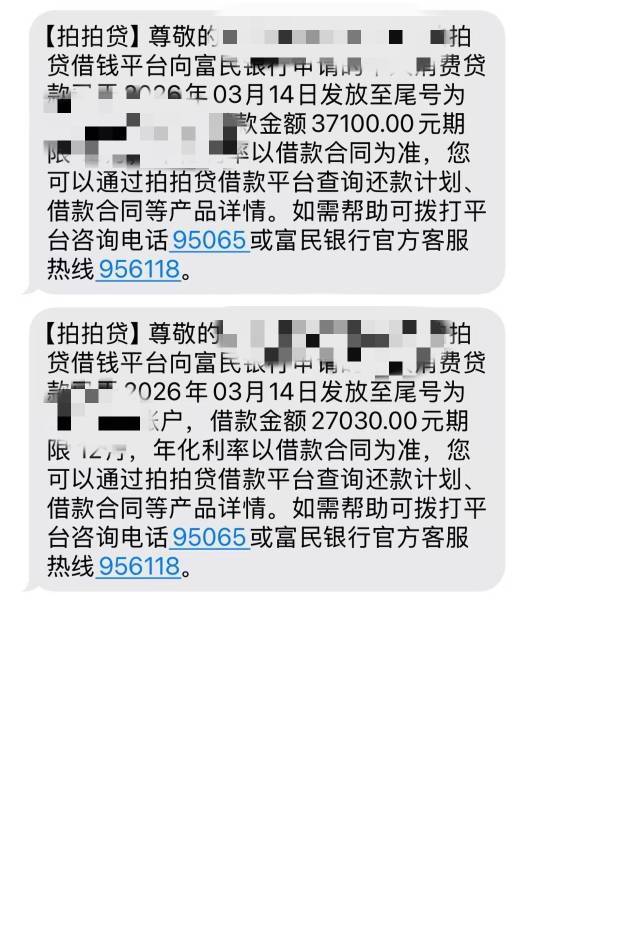Image resolution: width=640 pixels, height=944 pixels.
Task: Tap number 95065 in the 27030.00 loan message
Action: [x=210, y=537]
